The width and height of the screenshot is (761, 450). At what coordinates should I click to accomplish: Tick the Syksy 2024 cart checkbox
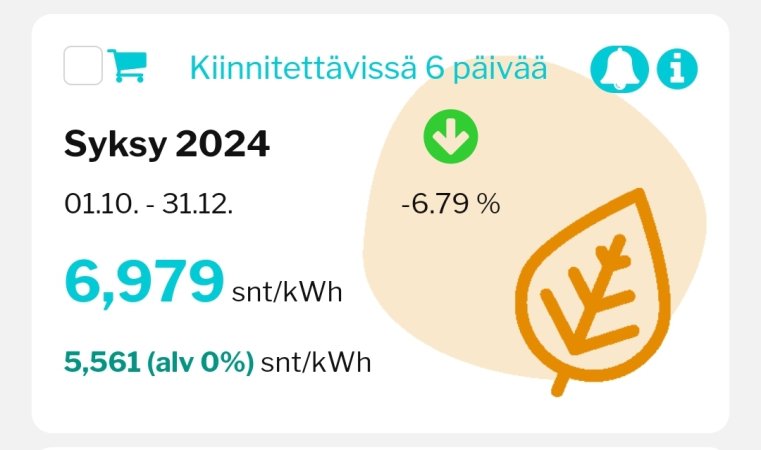(x=83, y=66)
